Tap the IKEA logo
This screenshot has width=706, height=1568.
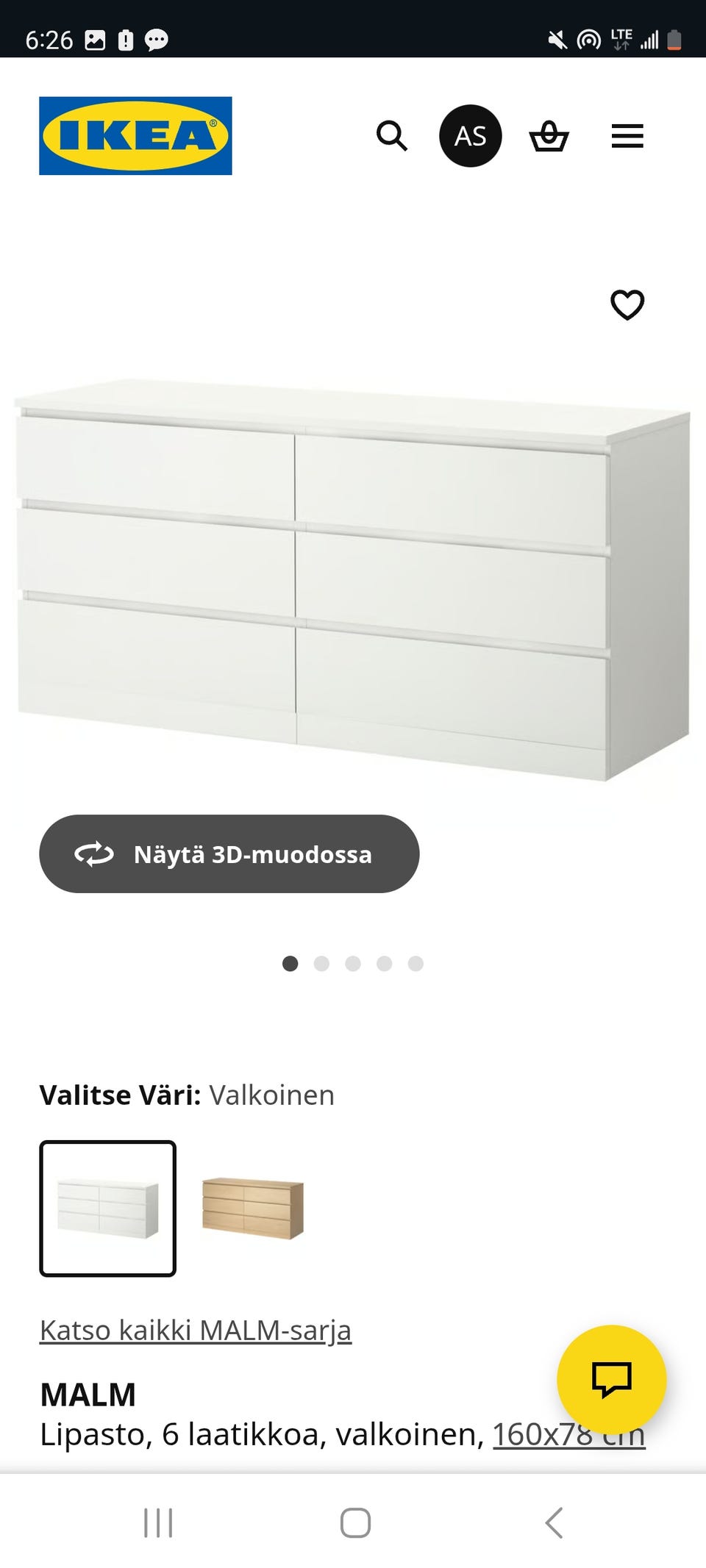(x=134, y=135)
